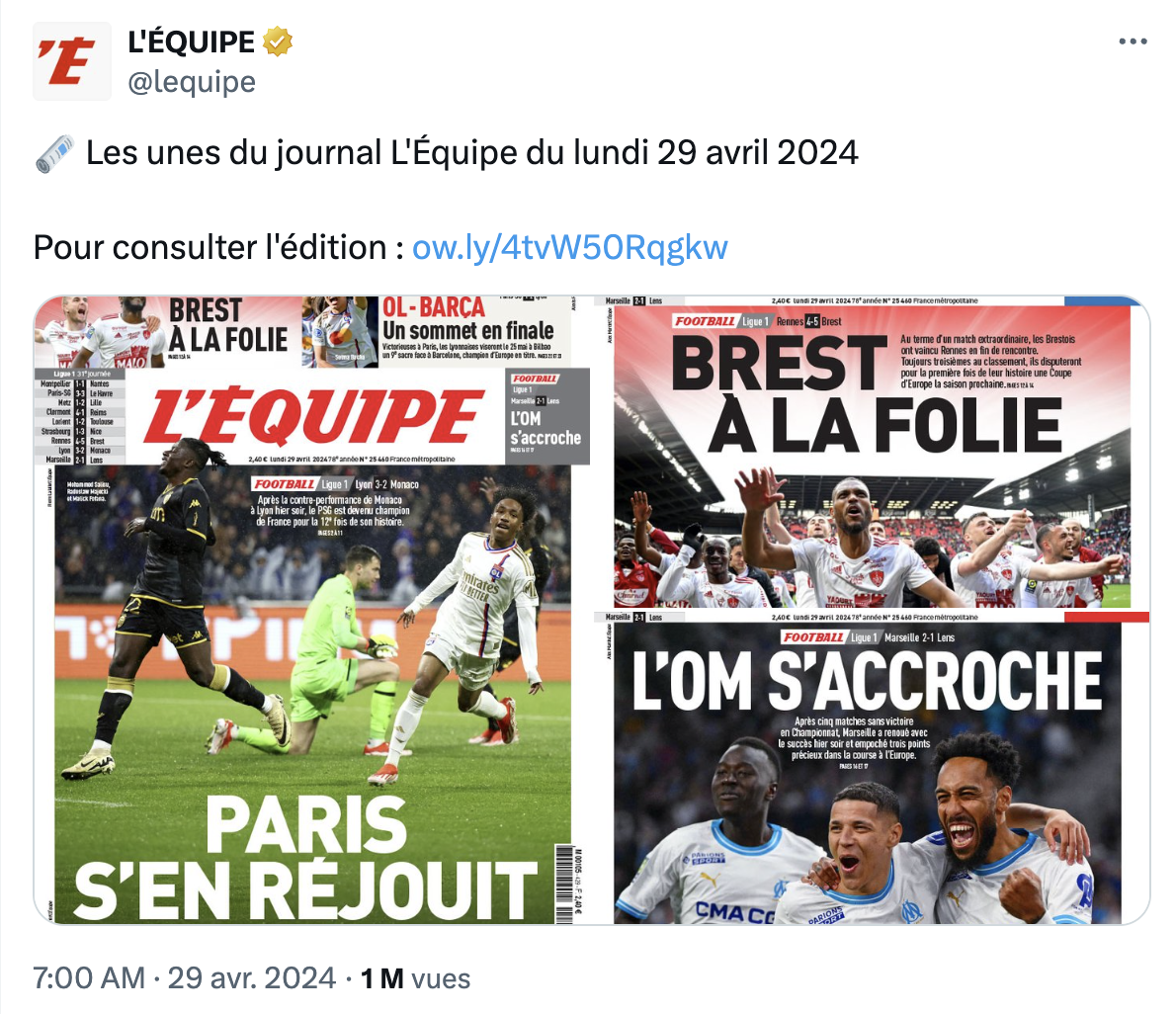
Task: View the 'Brest à la folie' cover image
Action: [872, 455]
